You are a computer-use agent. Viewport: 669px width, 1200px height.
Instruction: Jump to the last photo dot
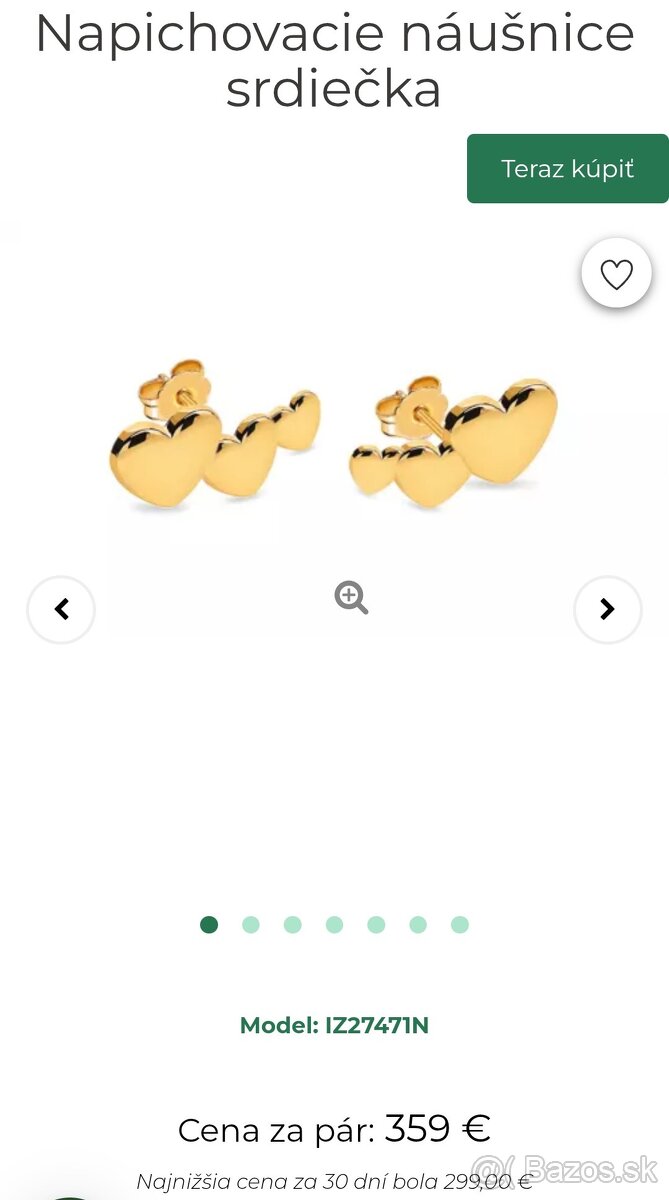click(459, 925)
